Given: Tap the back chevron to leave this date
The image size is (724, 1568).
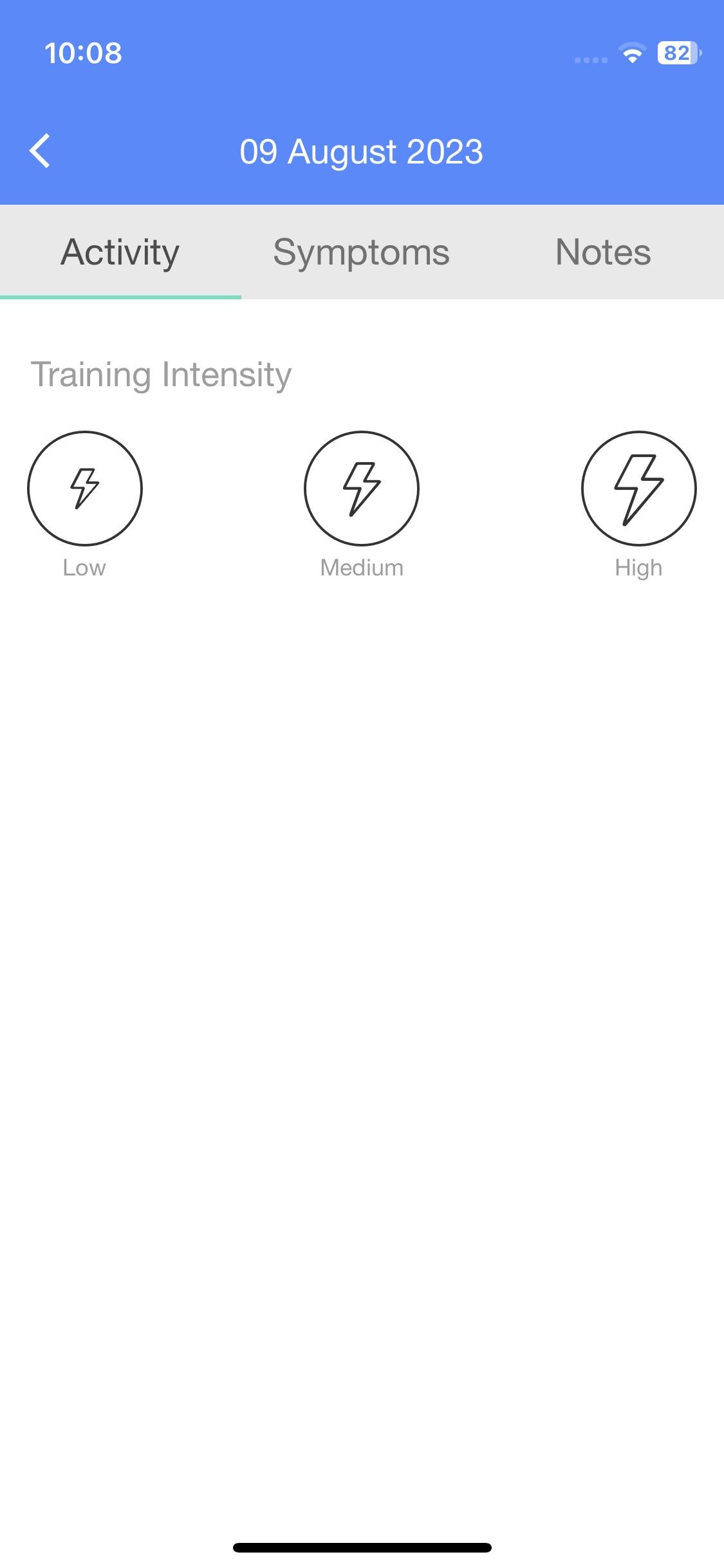Looking at the screenshot, I should click(x=41, y=151).
